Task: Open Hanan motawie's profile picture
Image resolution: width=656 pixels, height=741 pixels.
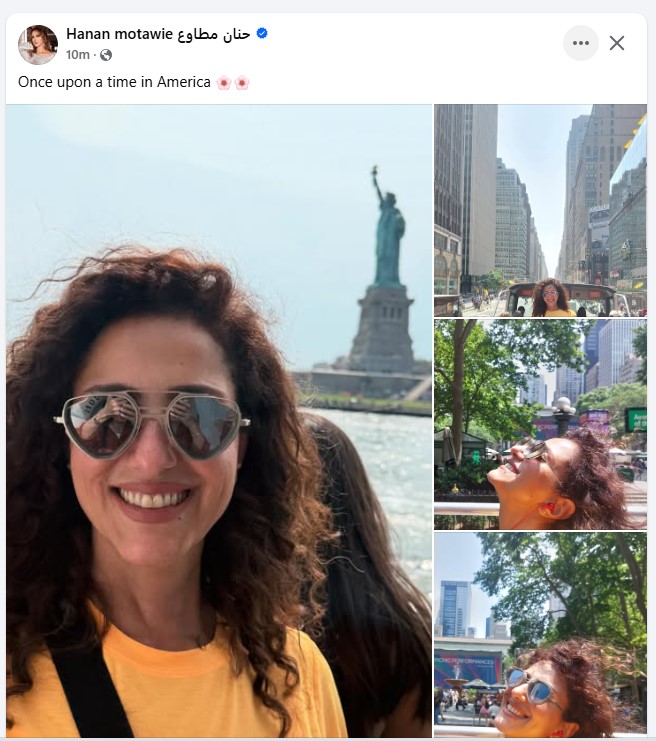Action: [37, 44]
